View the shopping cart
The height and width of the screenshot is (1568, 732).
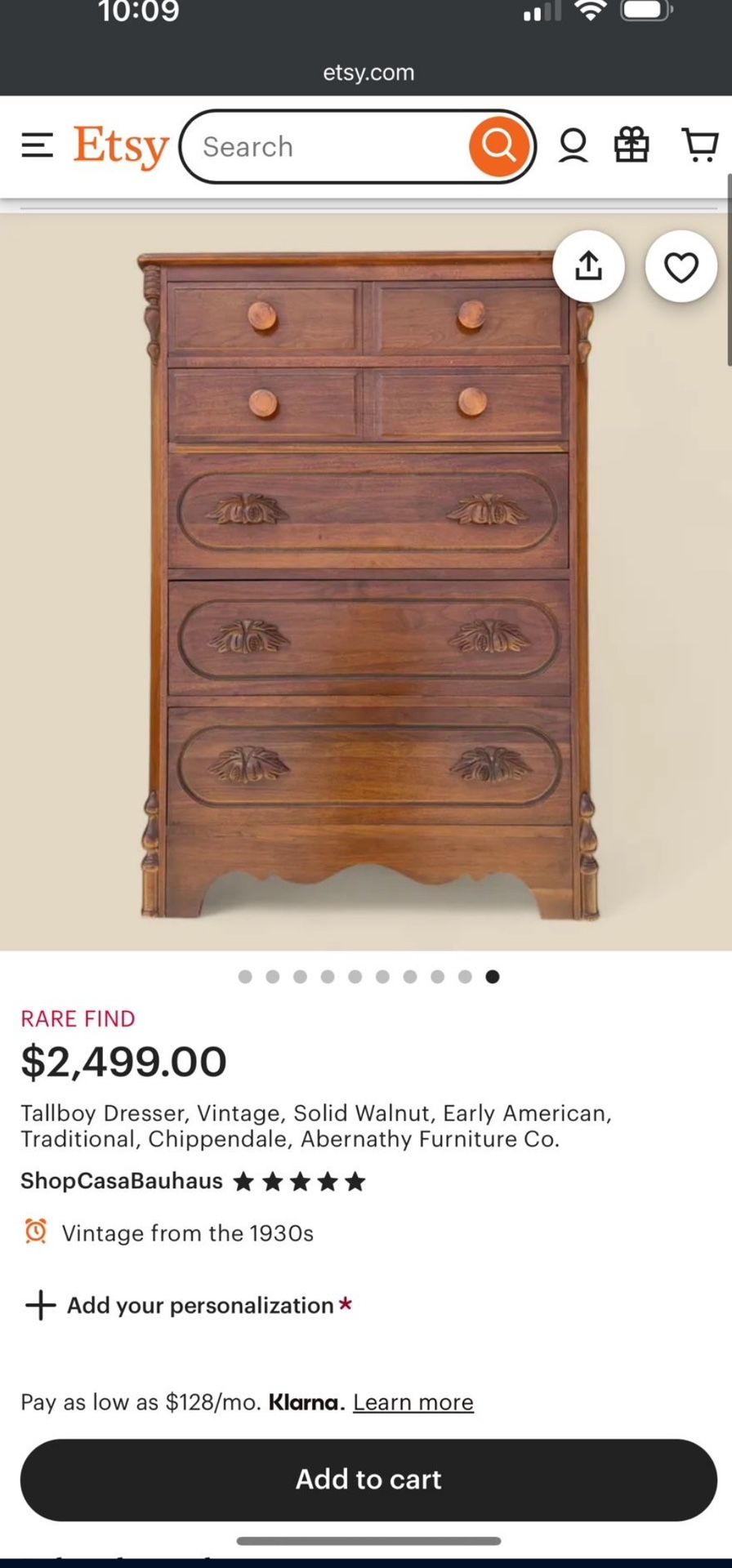(x=699, y=145)
